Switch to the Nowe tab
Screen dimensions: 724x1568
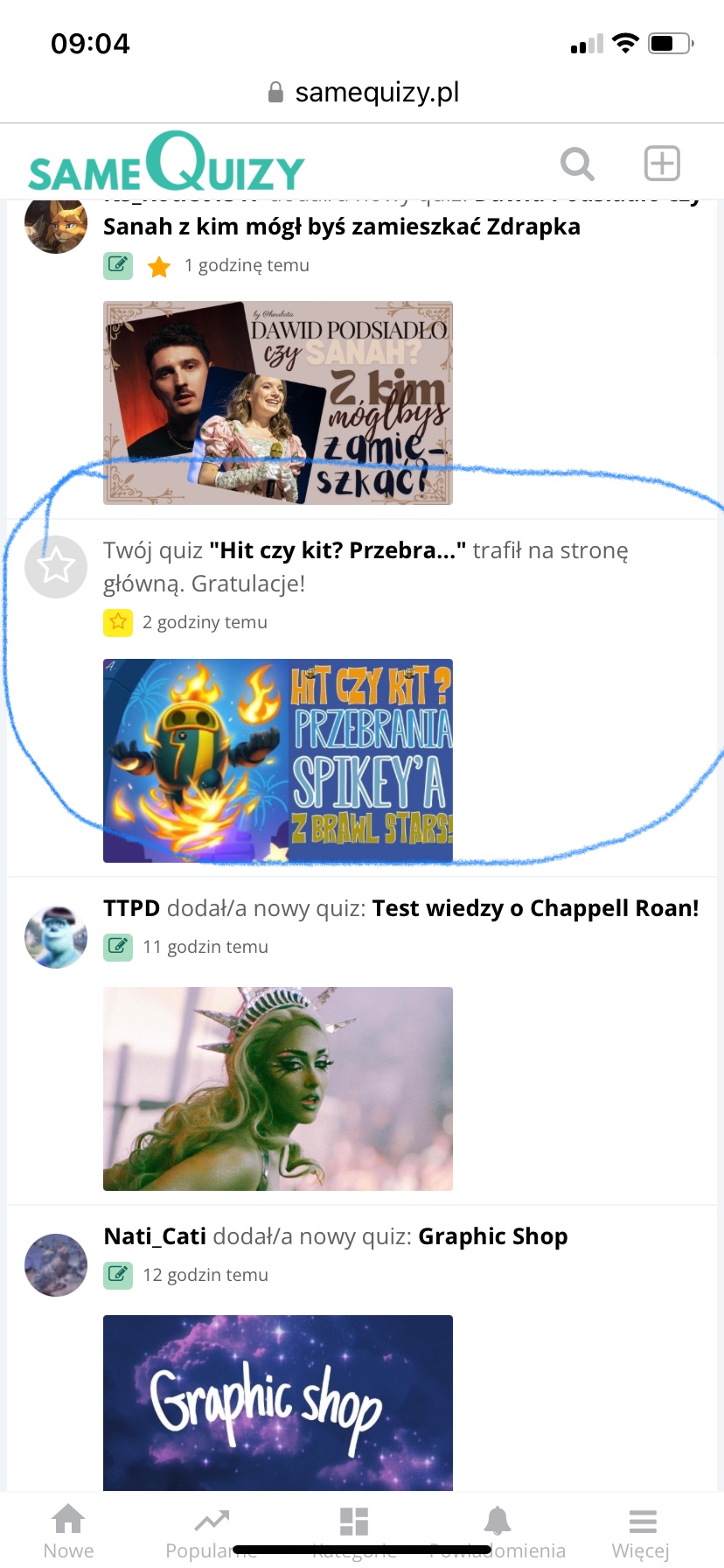click(x=68, y=1531)
